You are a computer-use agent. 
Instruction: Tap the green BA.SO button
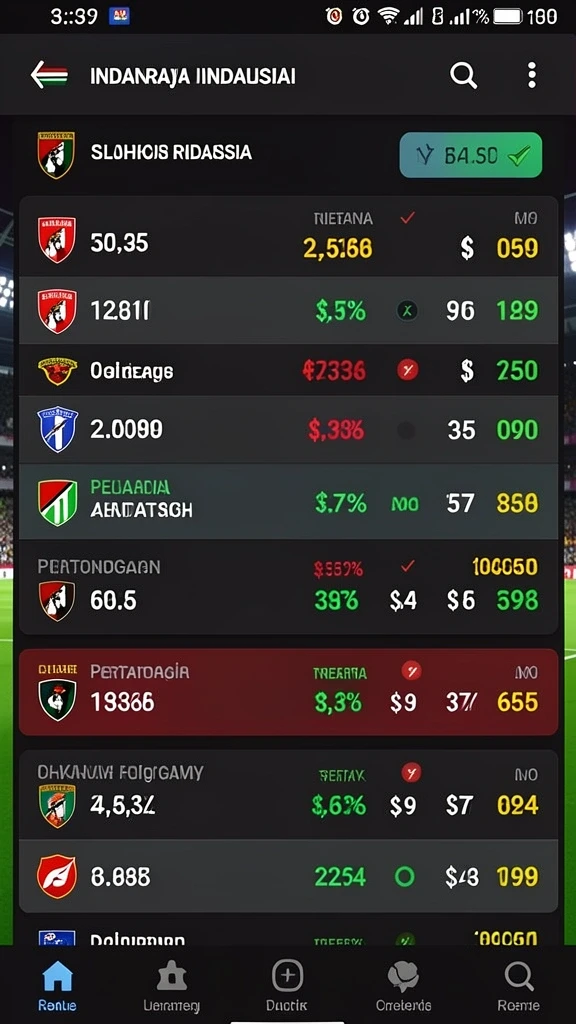pos(470,155)
